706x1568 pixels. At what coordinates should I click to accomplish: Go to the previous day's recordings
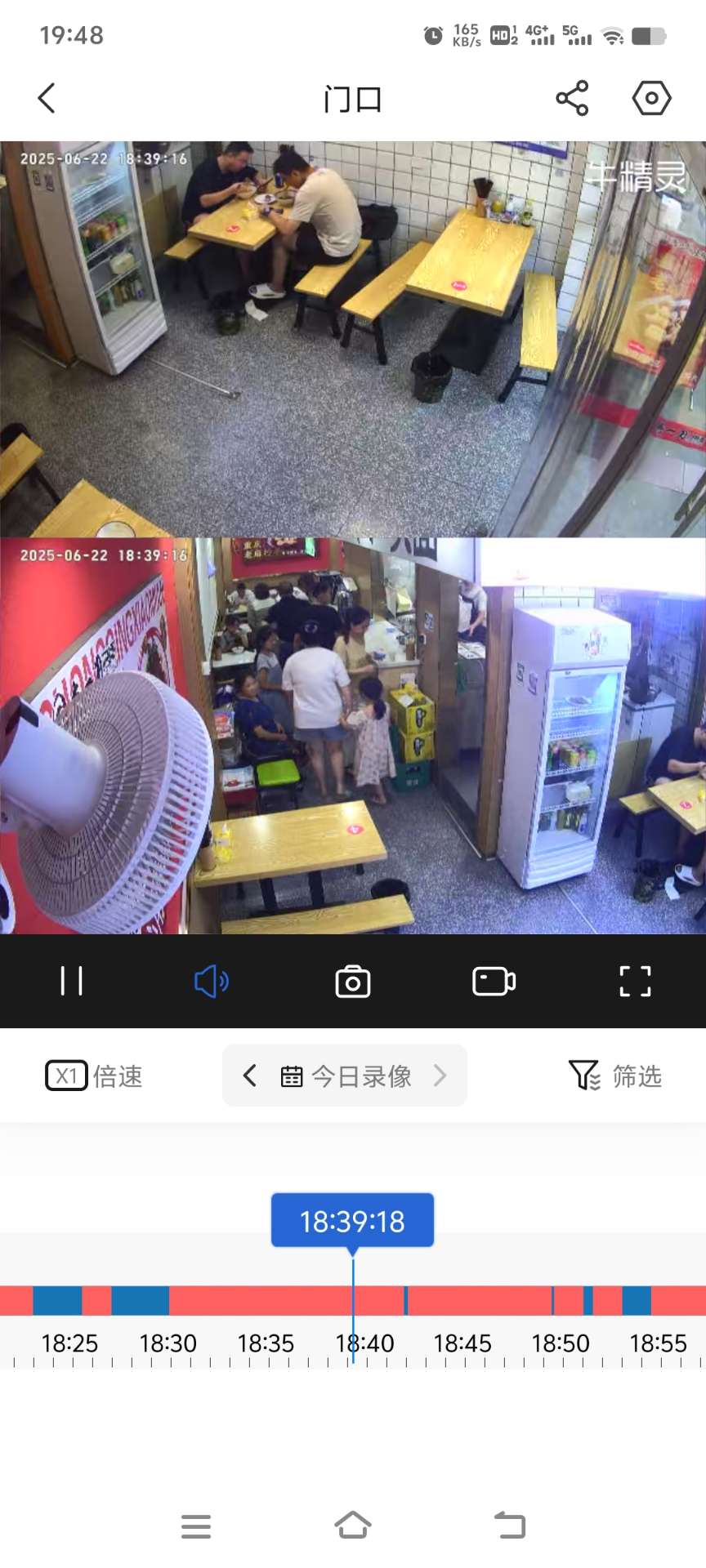pyautogui.click(x=250, y=1076)
